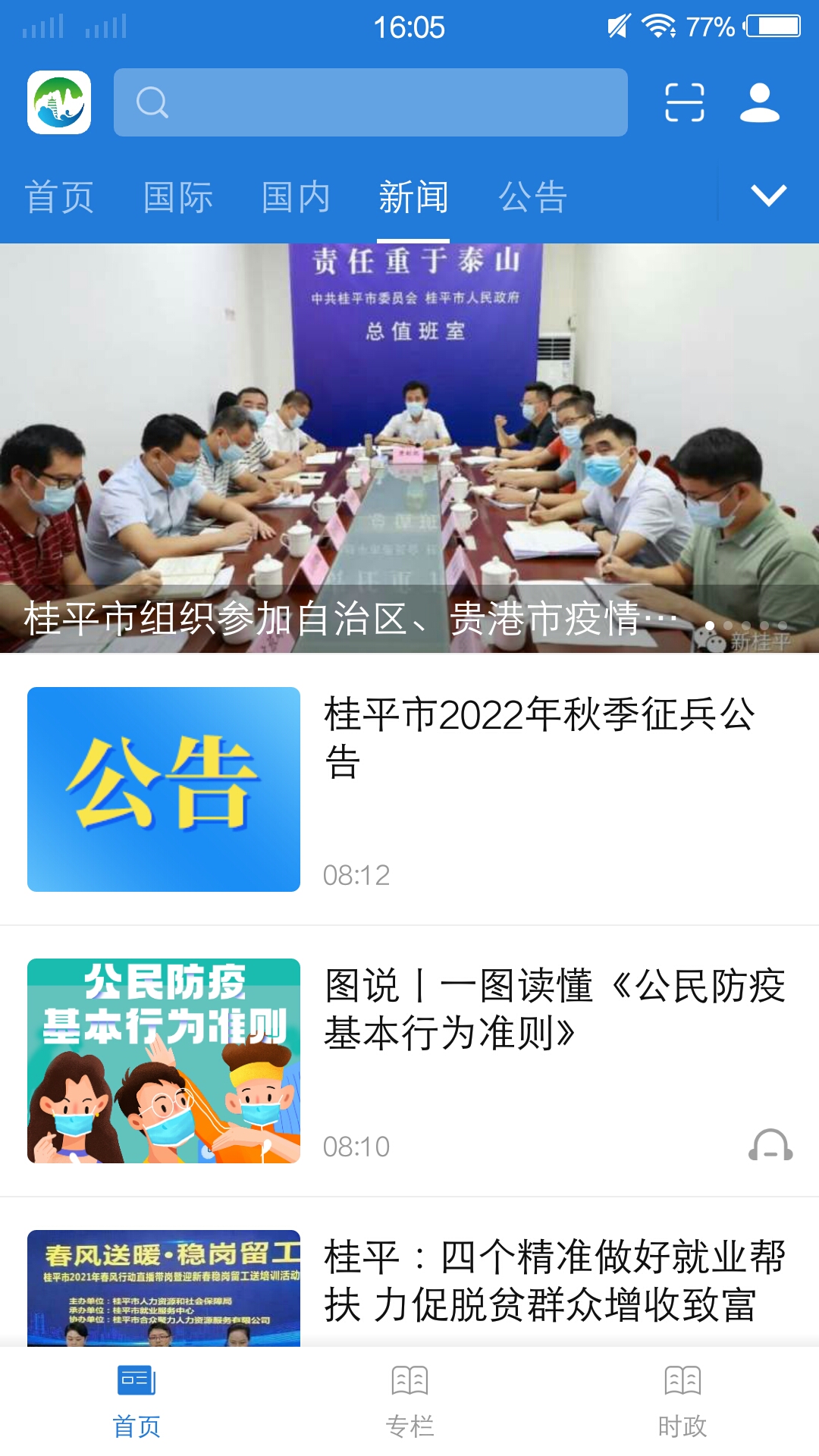Screen dimensions: 819x1456
Task: Select the 公告 tab
Action: [x=532, y=196]
